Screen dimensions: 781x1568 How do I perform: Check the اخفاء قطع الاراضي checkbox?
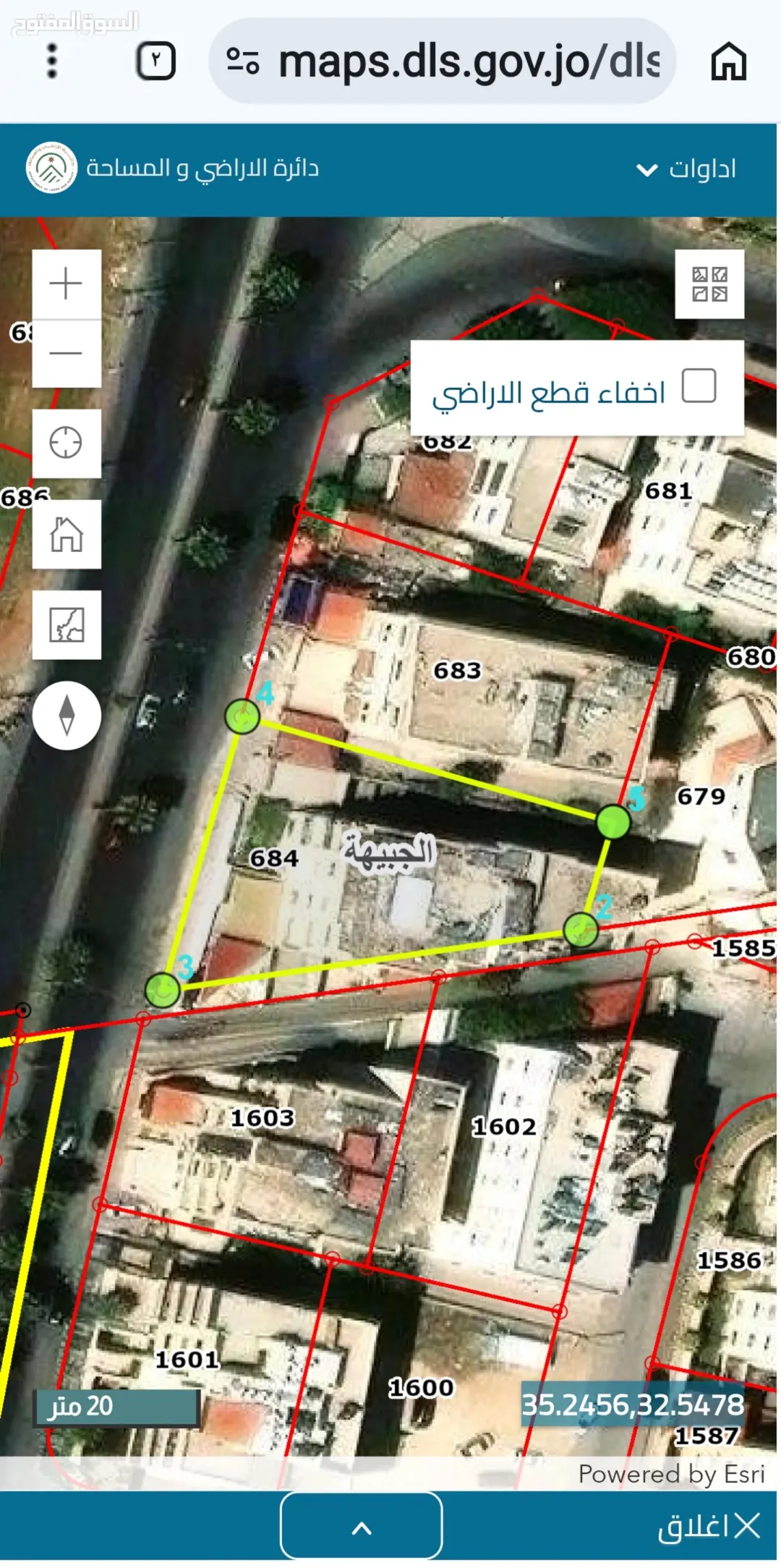tap(699, 385)
